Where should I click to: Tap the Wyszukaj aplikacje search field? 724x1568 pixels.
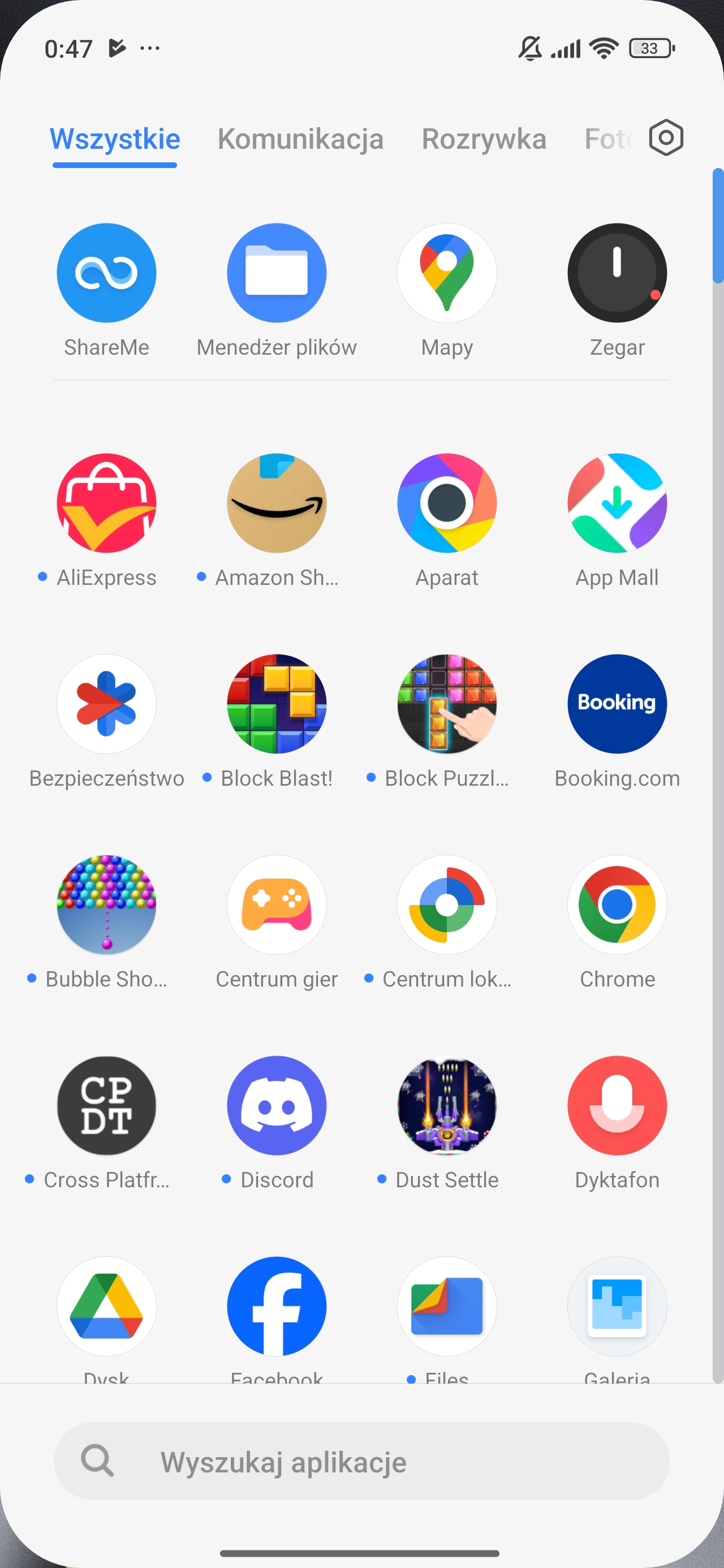coord(361,1462)
